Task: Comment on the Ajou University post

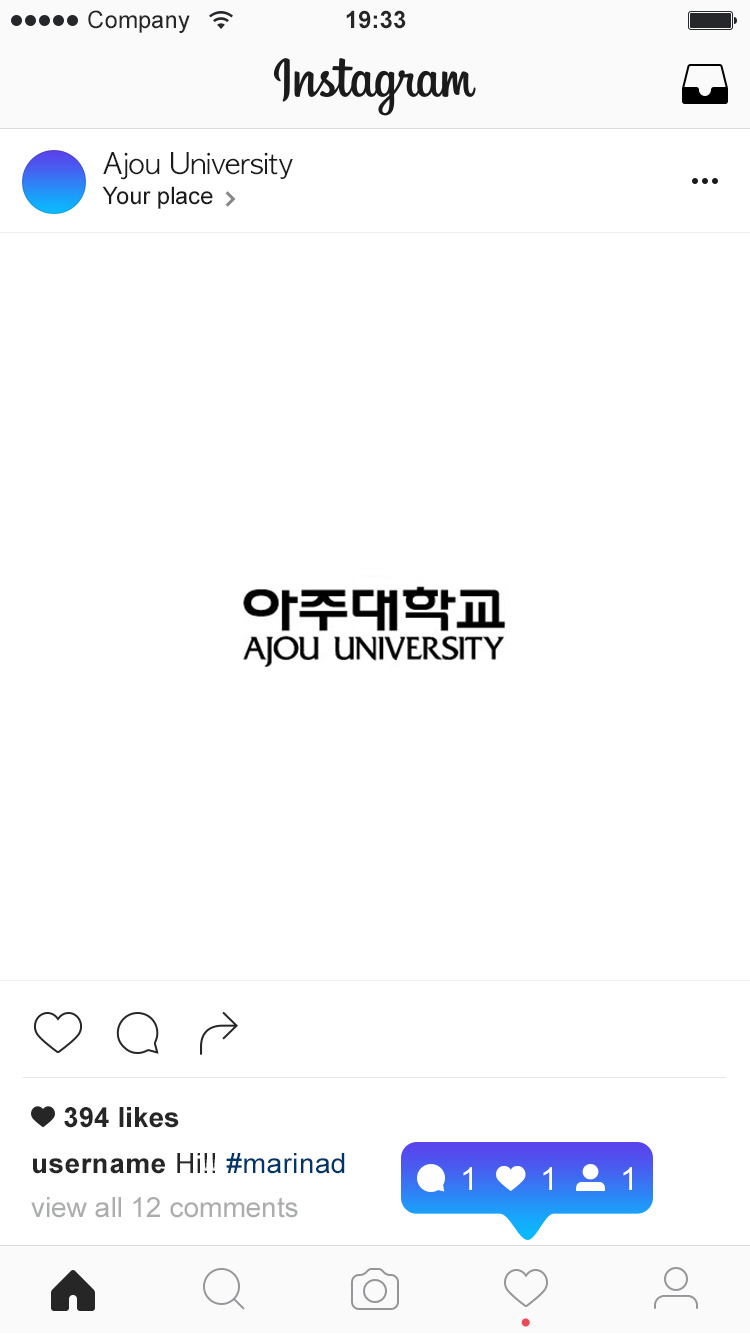Action: [x=138, y=1033]
